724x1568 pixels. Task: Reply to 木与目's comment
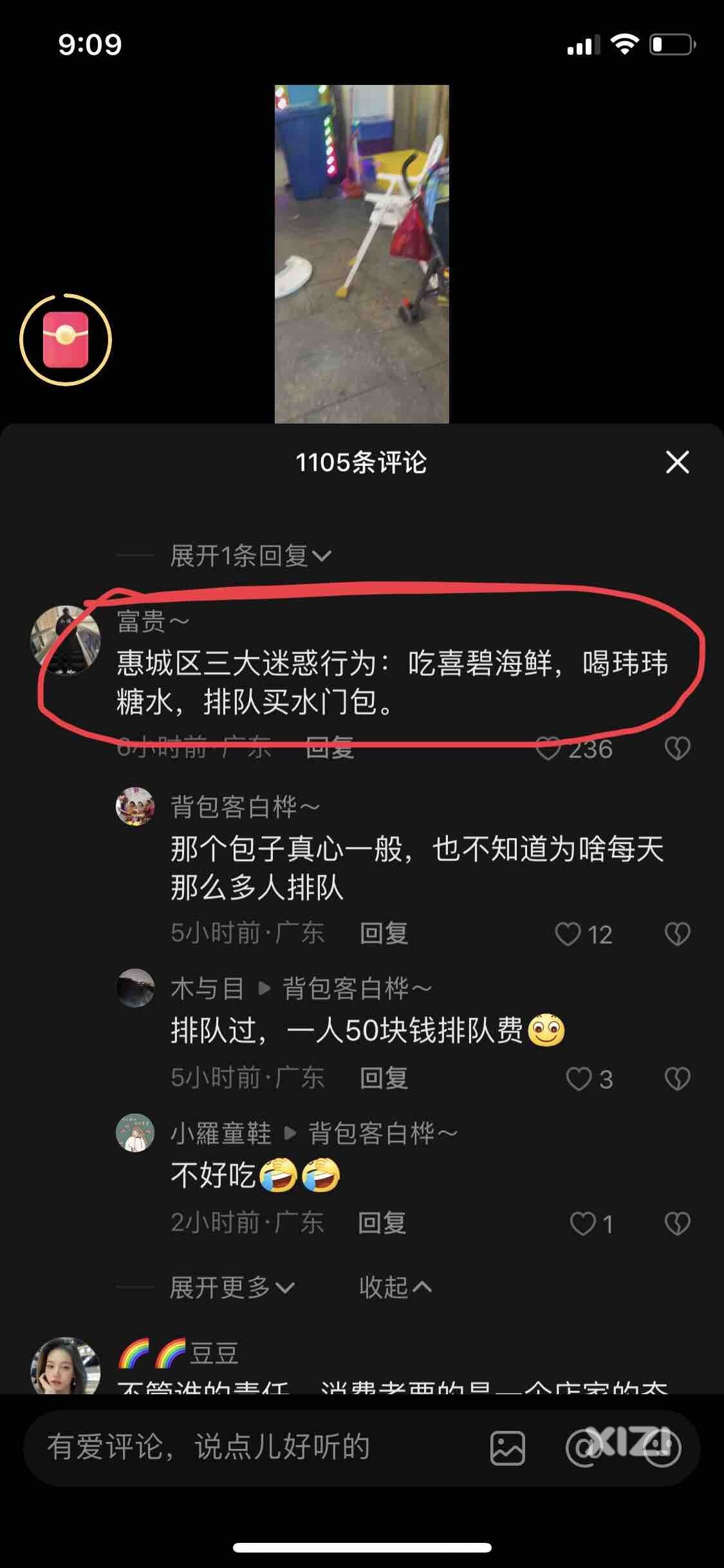(x=384, y=1078)
